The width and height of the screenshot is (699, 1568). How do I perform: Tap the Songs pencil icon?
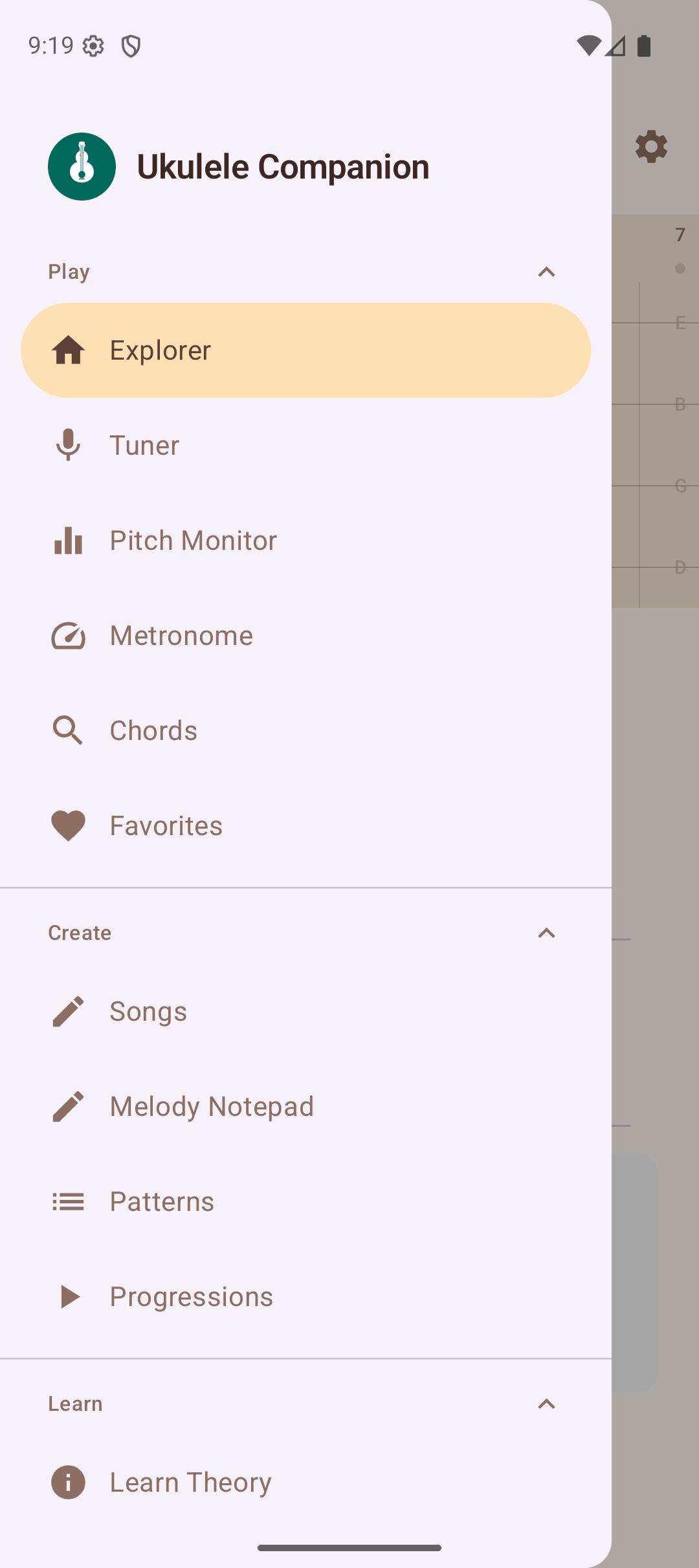point(68,1011)
